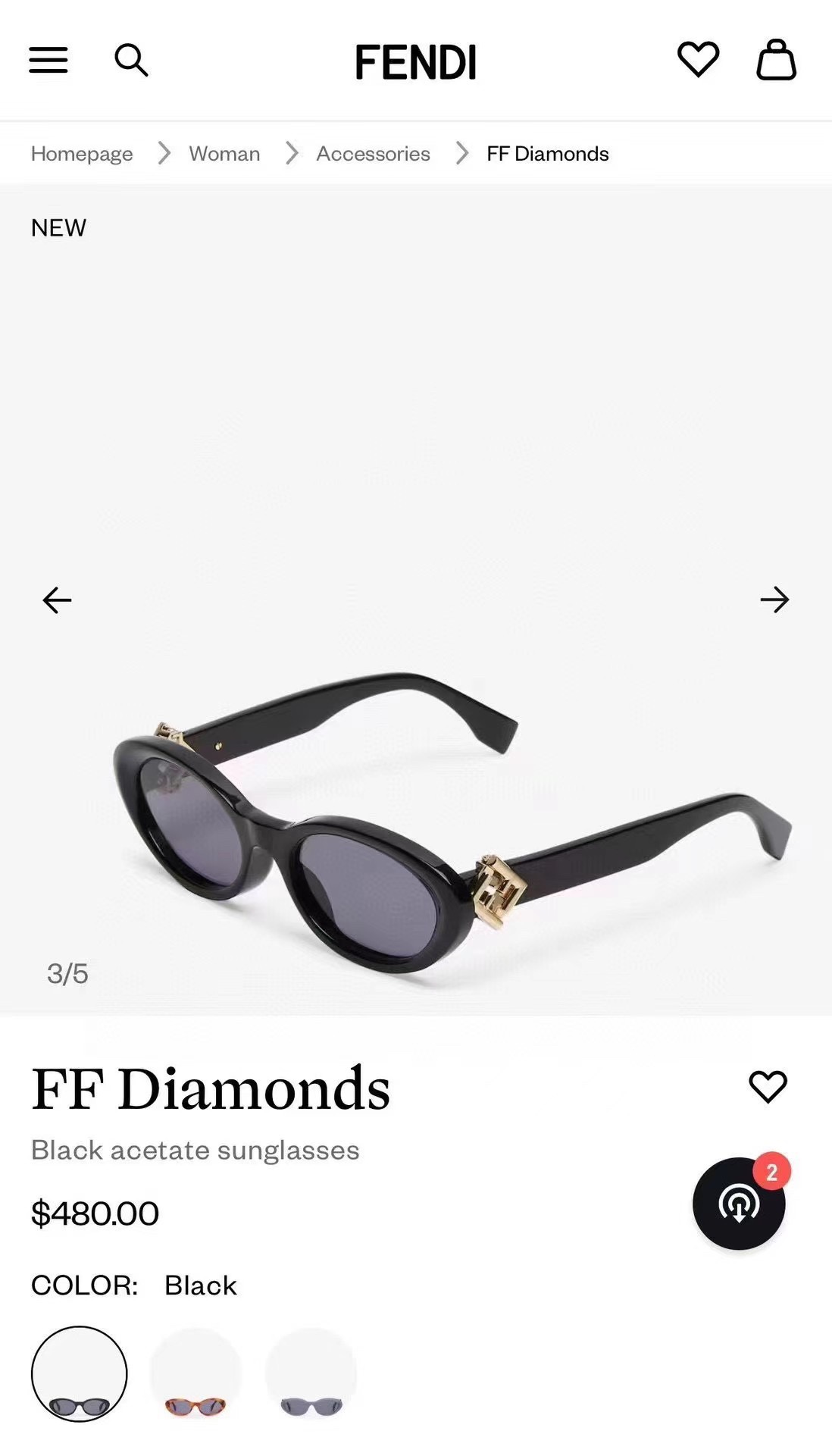The image size is (832, 1456).
Task: Show the previous product image
Action: coord(57,600)
